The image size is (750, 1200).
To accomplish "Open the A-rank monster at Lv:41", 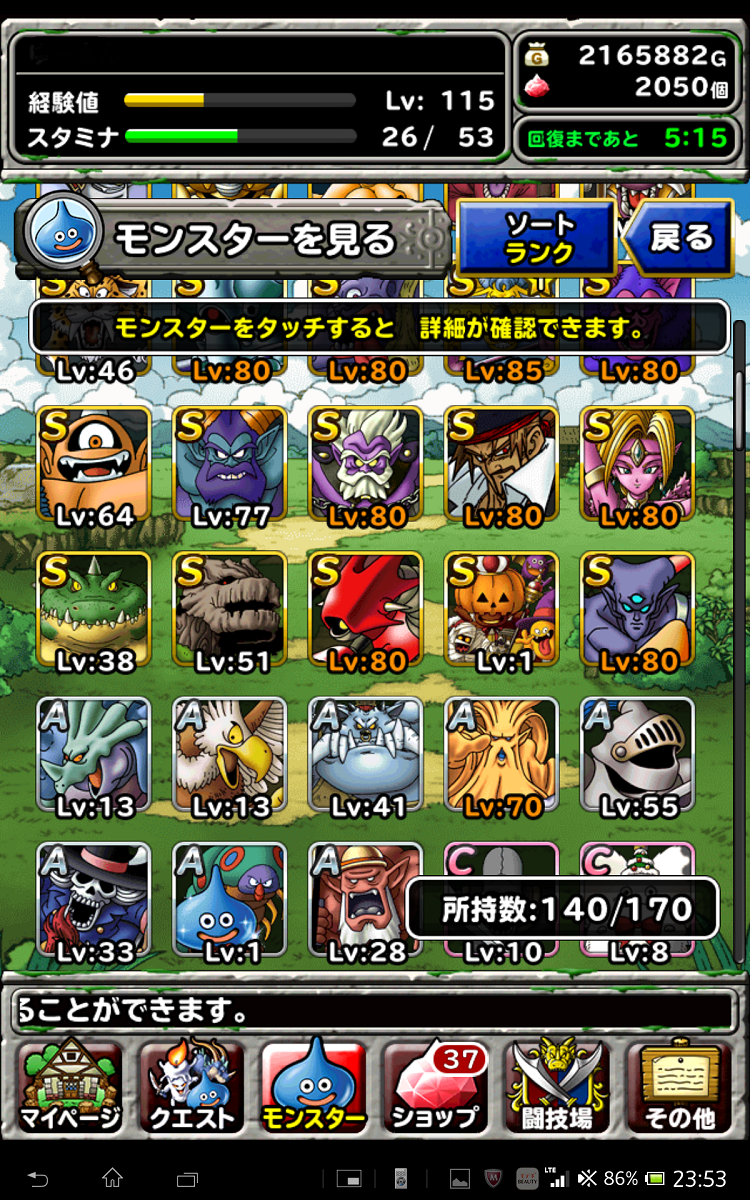I will (366, 758).
